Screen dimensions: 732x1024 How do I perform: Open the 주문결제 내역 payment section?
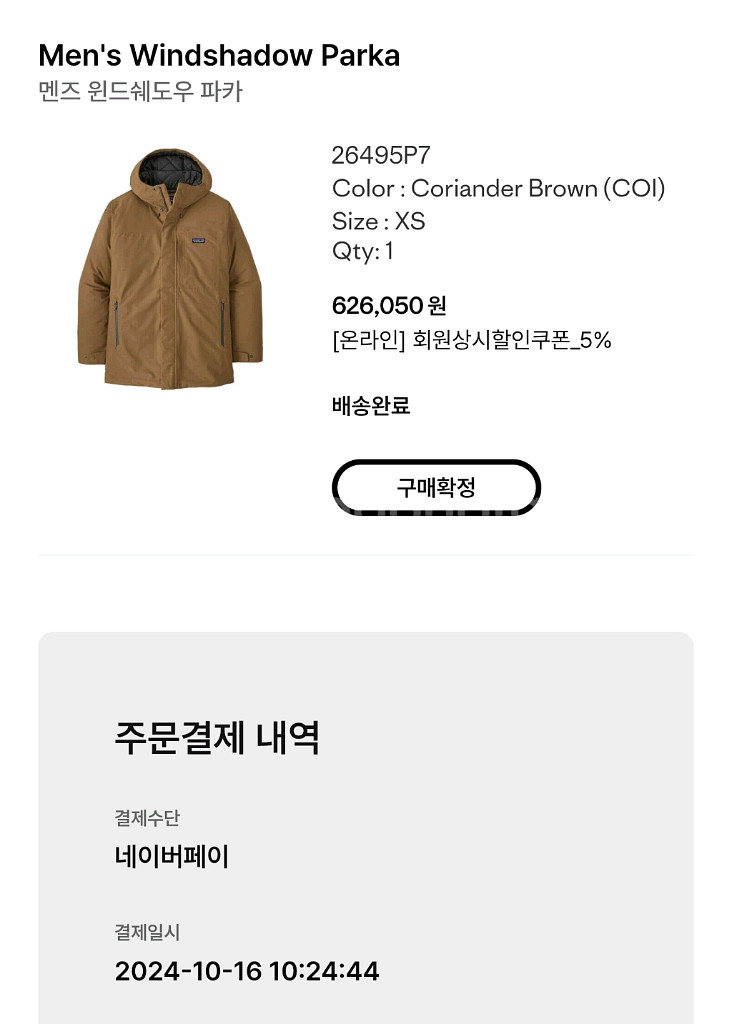coord(216,739)
